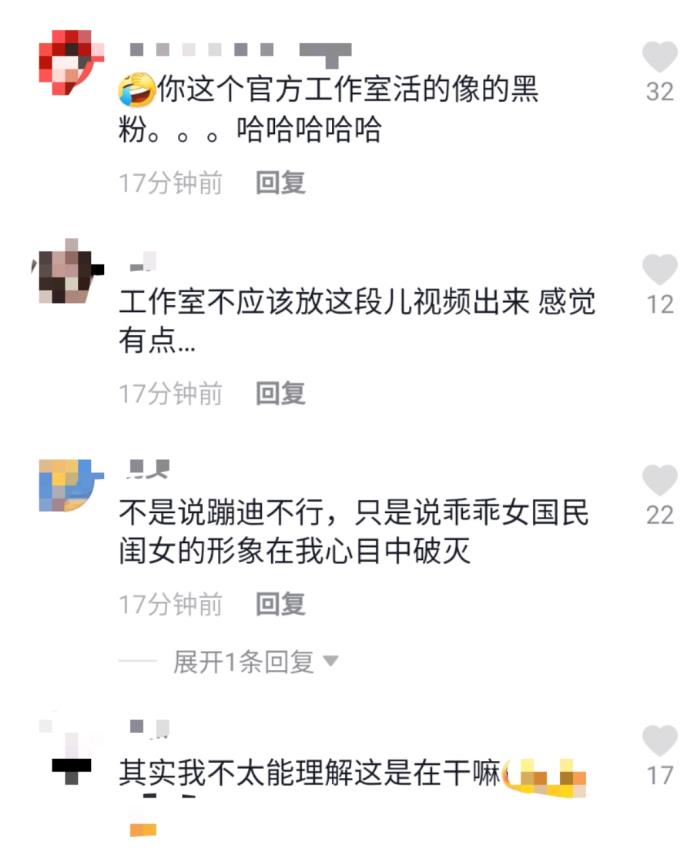Like the comment starting 工作室不应该放这段儿视频

tap(659, 270)
